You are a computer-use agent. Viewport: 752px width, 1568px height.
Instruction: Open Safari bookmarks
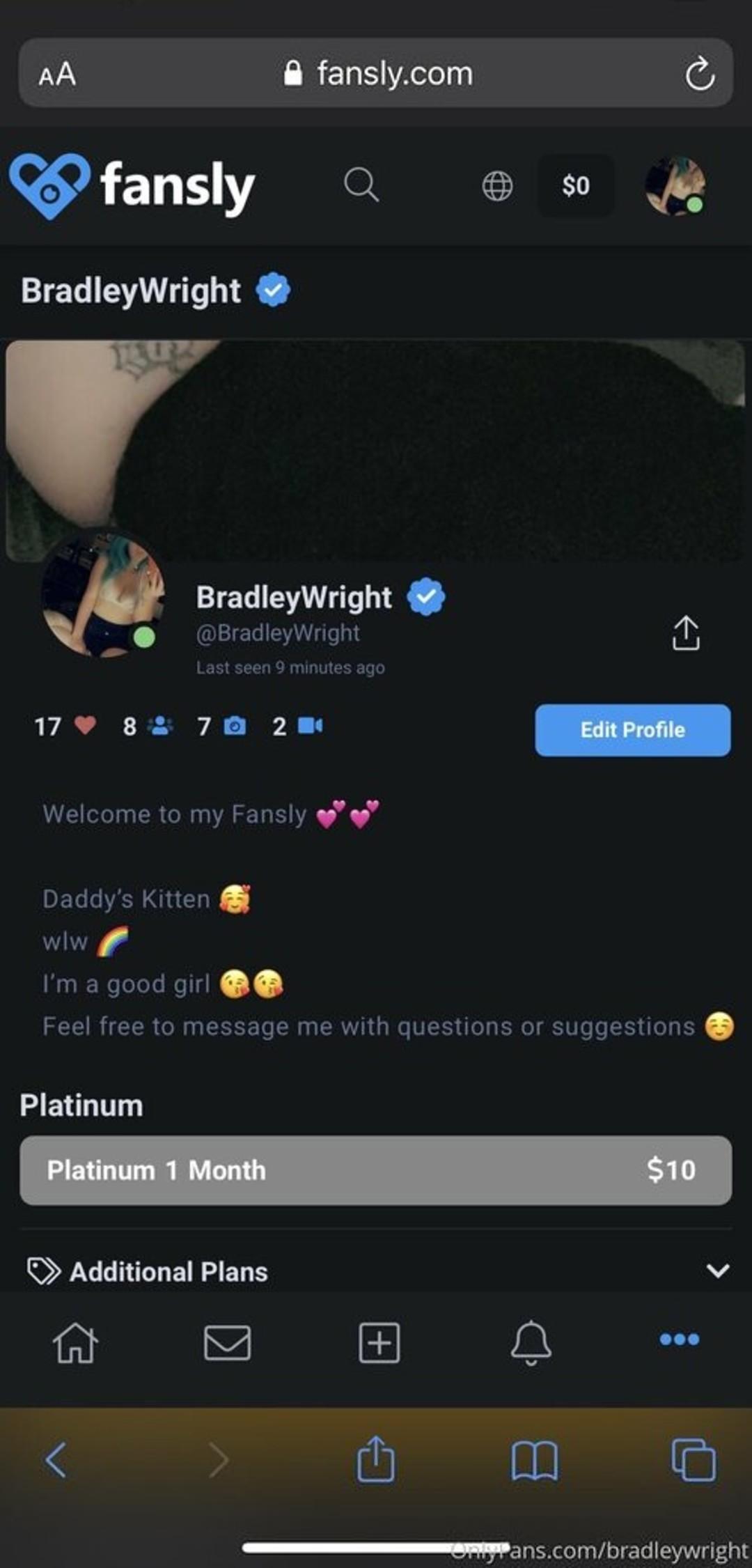click(534, 1460)
